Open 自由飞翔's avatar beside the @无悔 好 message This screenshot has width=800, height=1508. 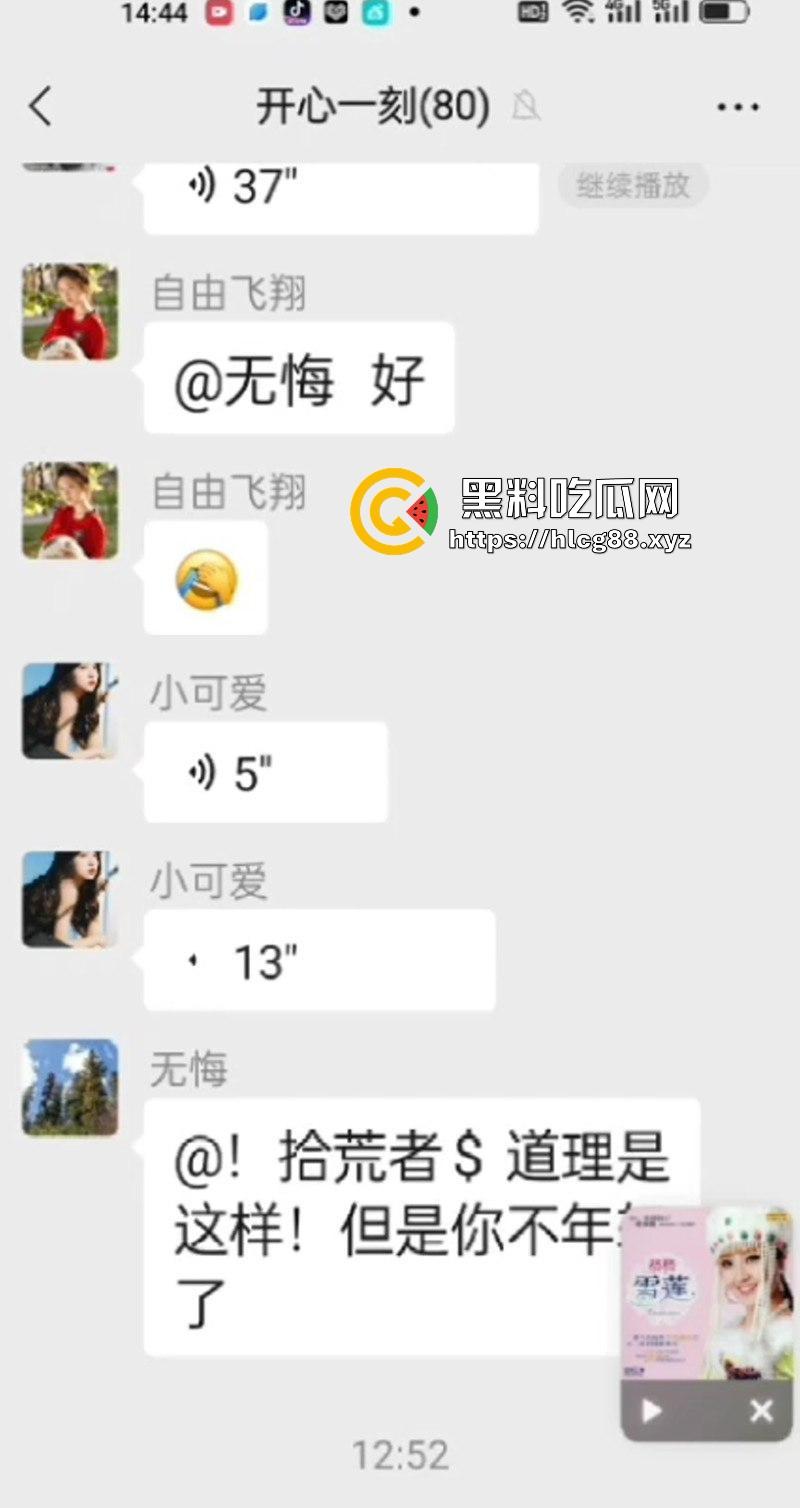(70, 312)
